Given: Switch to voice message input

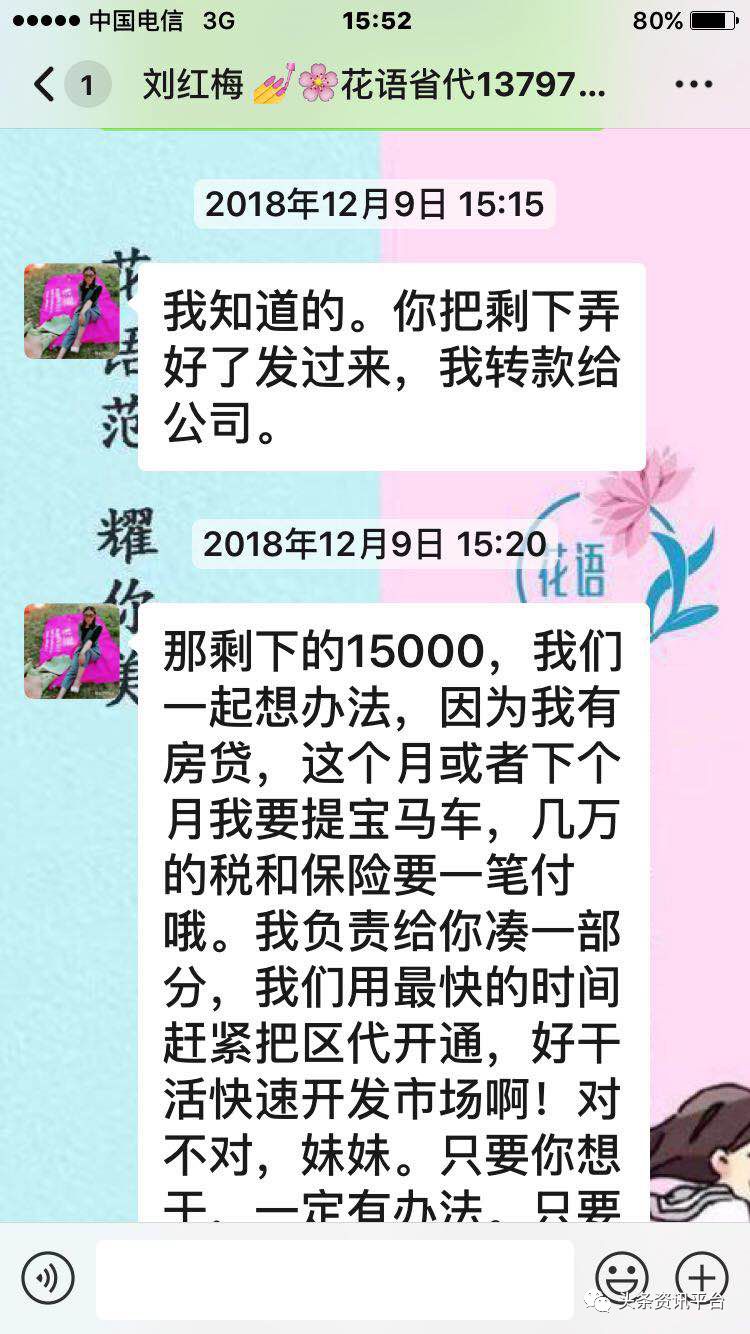Looking at the screenshot, I should click(x=48, y=1278).
